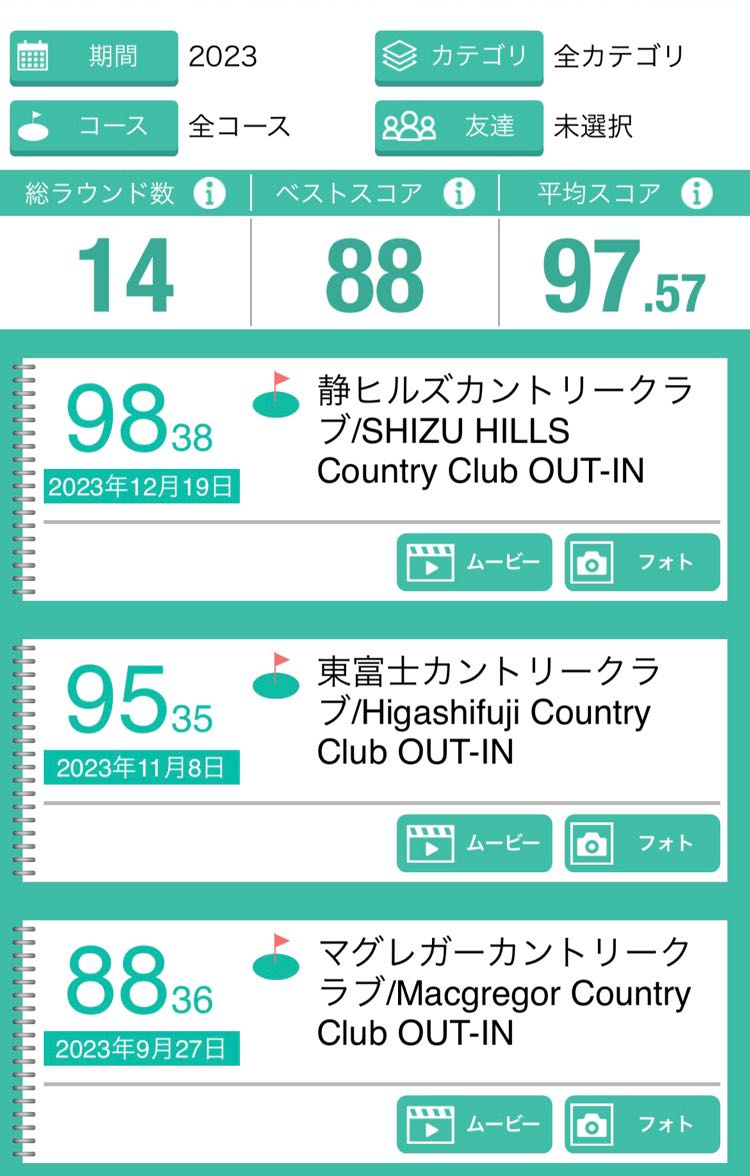Show info about 総ラウンド数

click(209, 193)
